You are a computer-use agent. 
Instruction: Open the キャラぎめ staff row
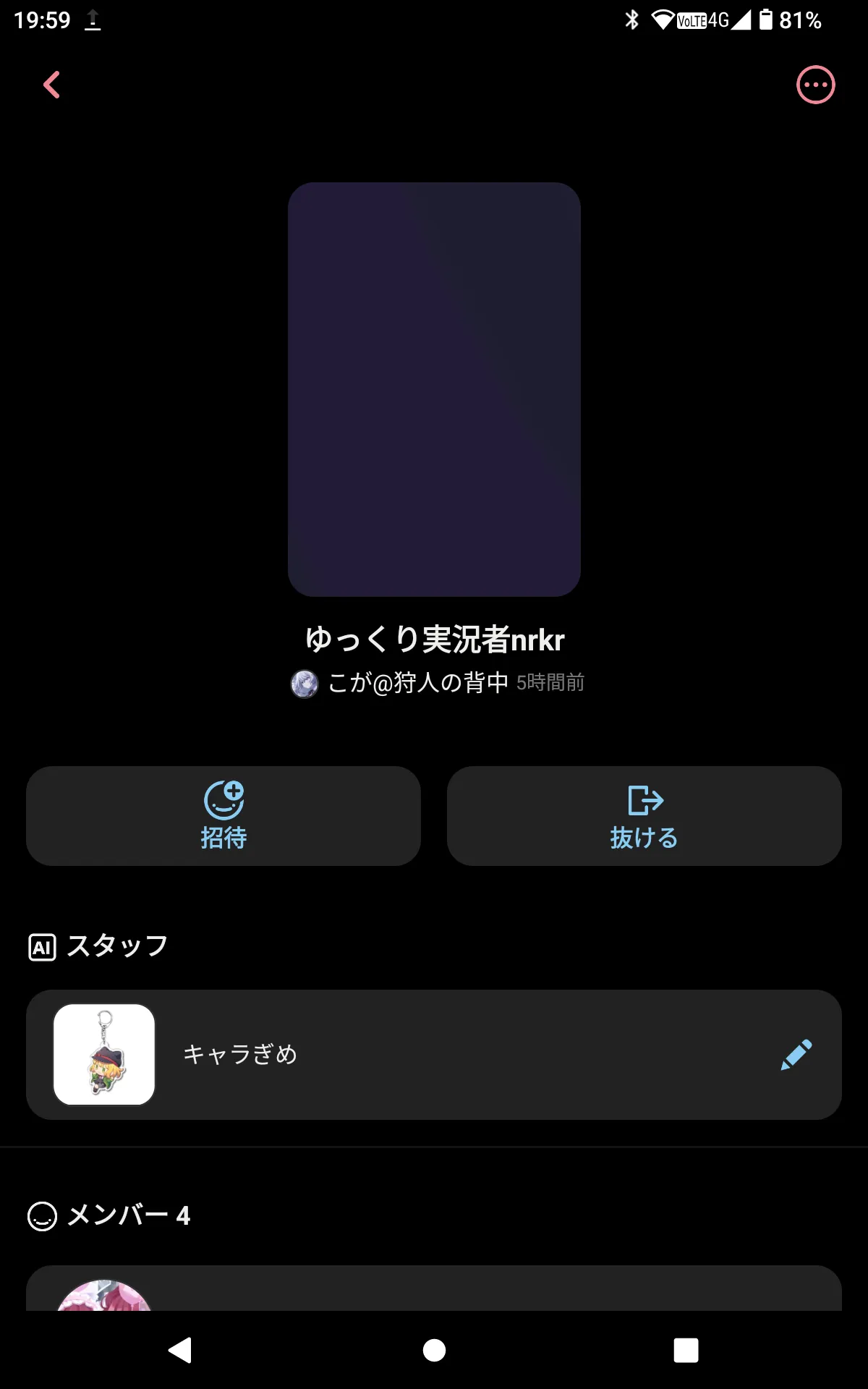click(434, 1055)
